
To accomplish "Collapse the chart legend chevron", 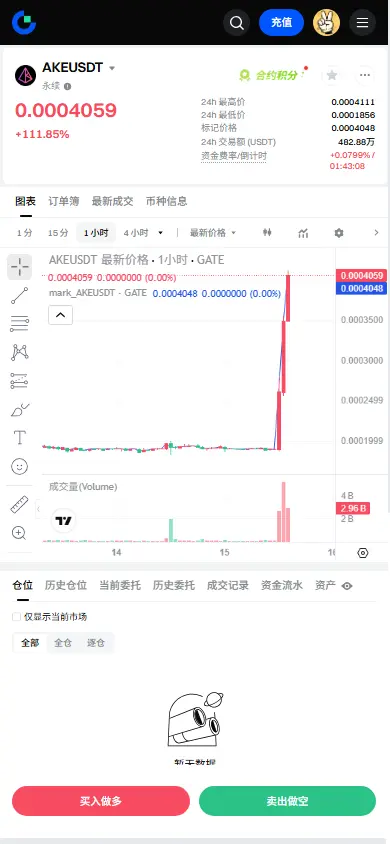I will click(x=60, y=315).
